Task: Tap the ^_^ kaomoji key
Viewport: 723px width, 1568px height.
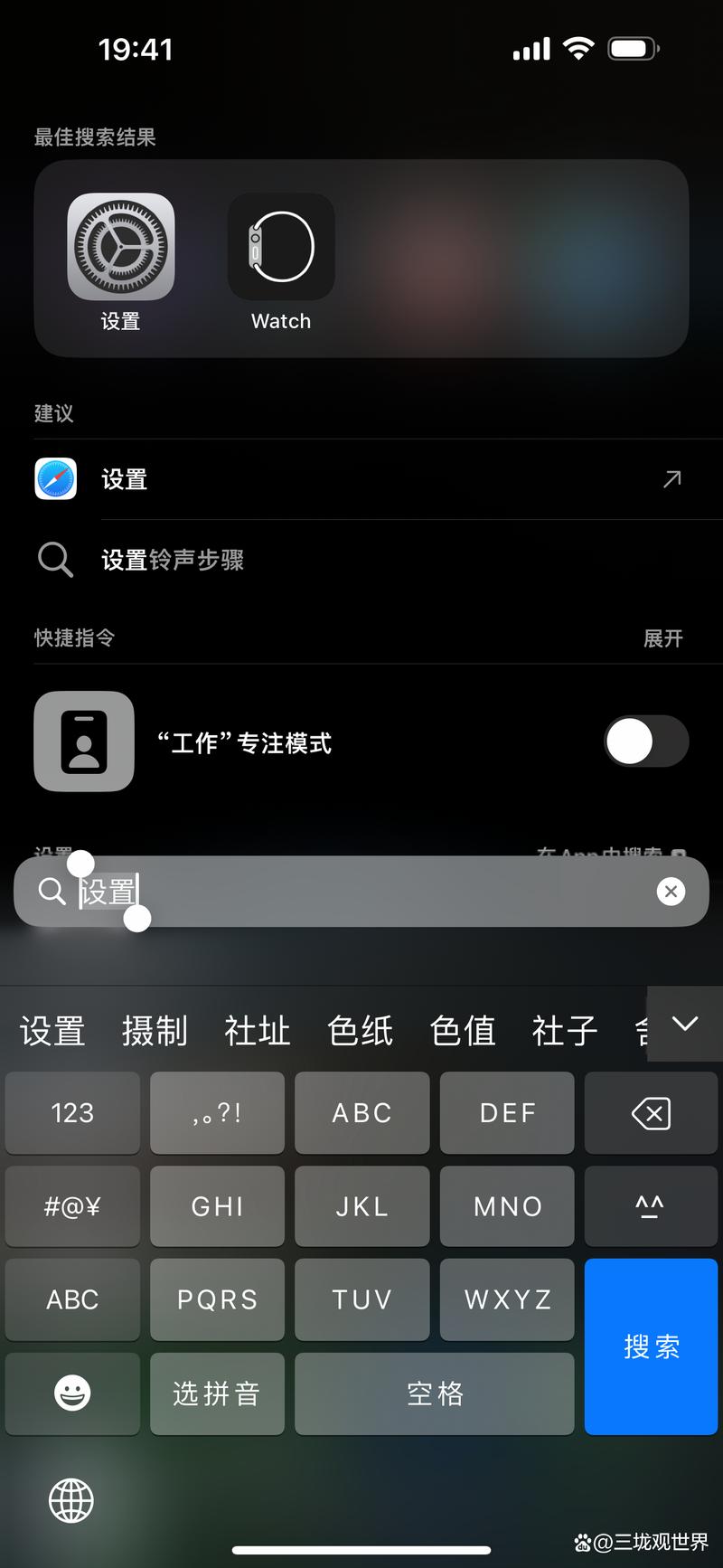Action: click(651, 1206)
